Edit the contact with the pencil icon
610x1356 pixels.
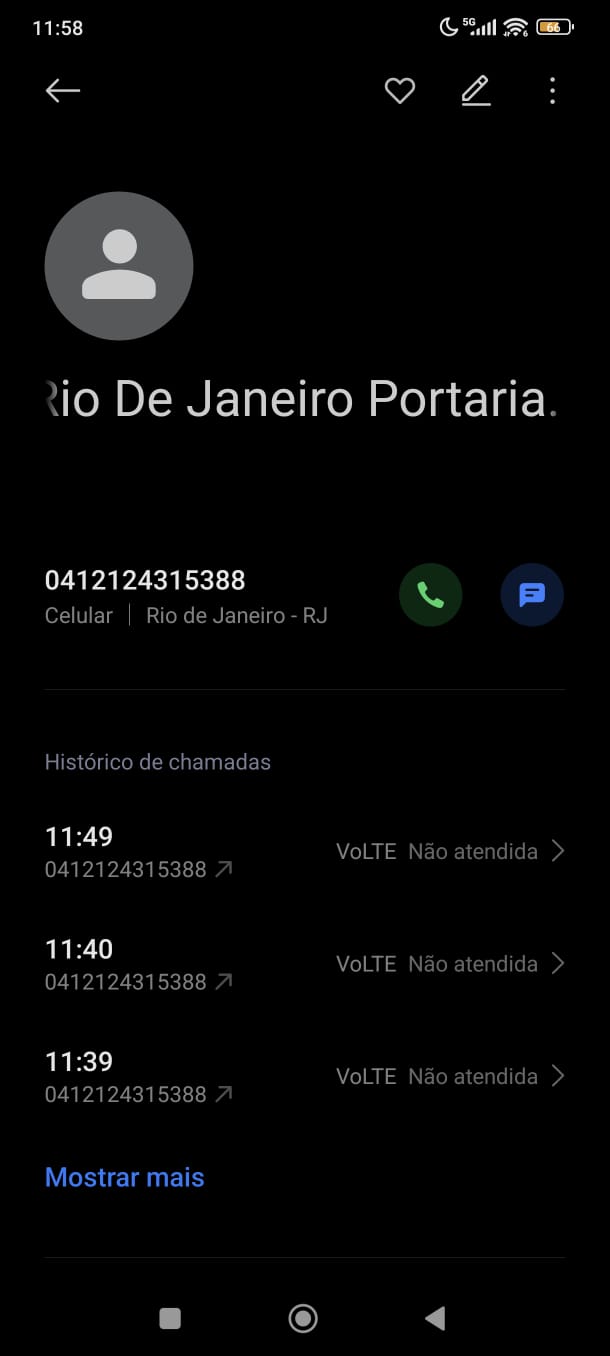pyautogui.click(x=476, y=91)
